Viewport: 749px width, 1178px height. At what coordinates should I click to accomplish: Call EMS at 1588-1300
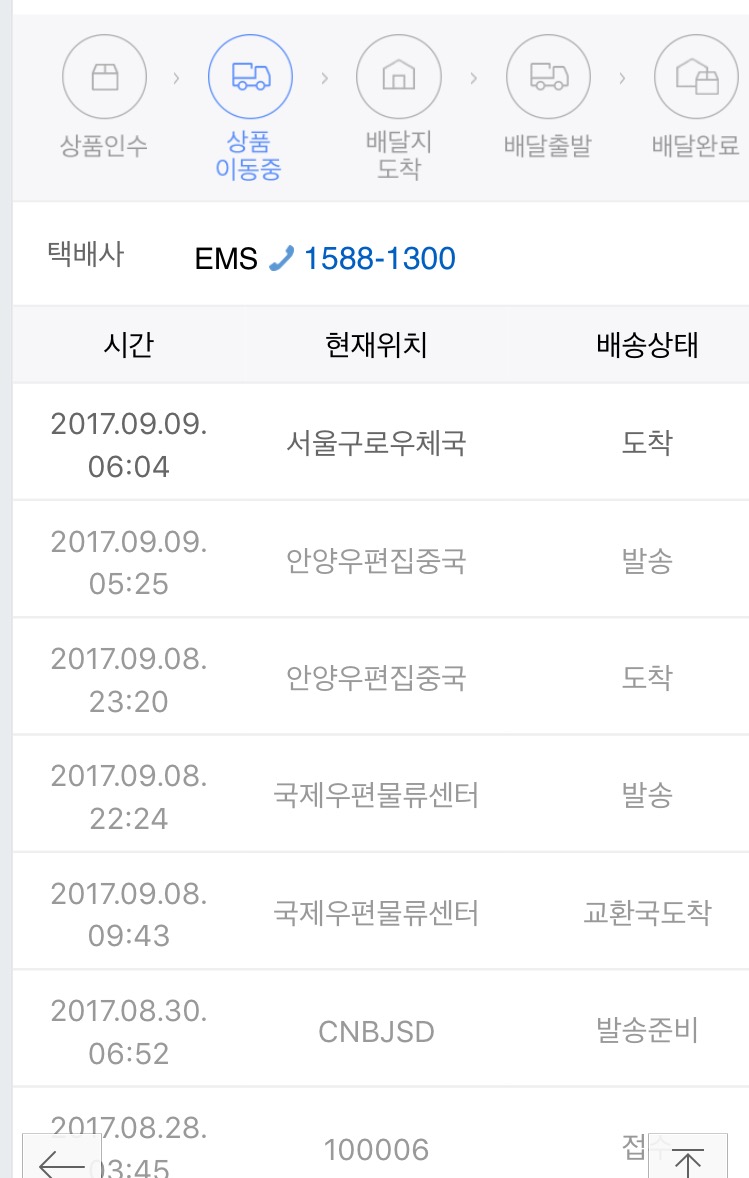tap(378, 259)
